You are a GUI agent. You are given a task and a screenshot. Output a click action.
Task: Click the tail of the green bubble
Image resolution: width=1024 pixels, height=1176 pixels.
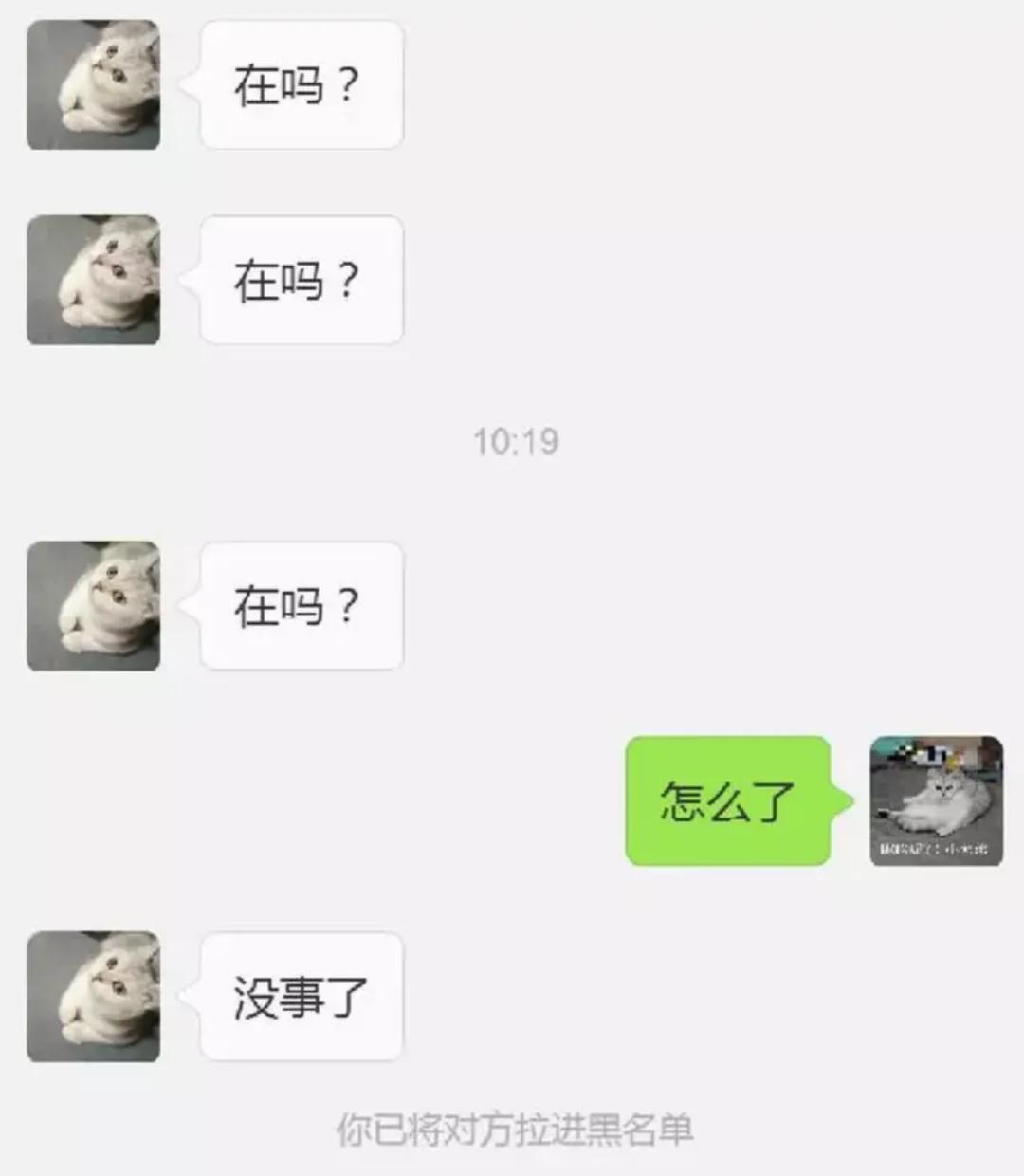pos(840,801)
